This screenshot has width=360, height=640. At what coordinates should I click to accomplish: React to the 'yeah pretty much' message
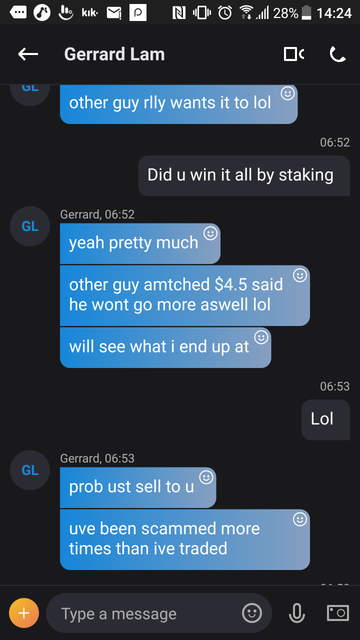tap(211, 233)
